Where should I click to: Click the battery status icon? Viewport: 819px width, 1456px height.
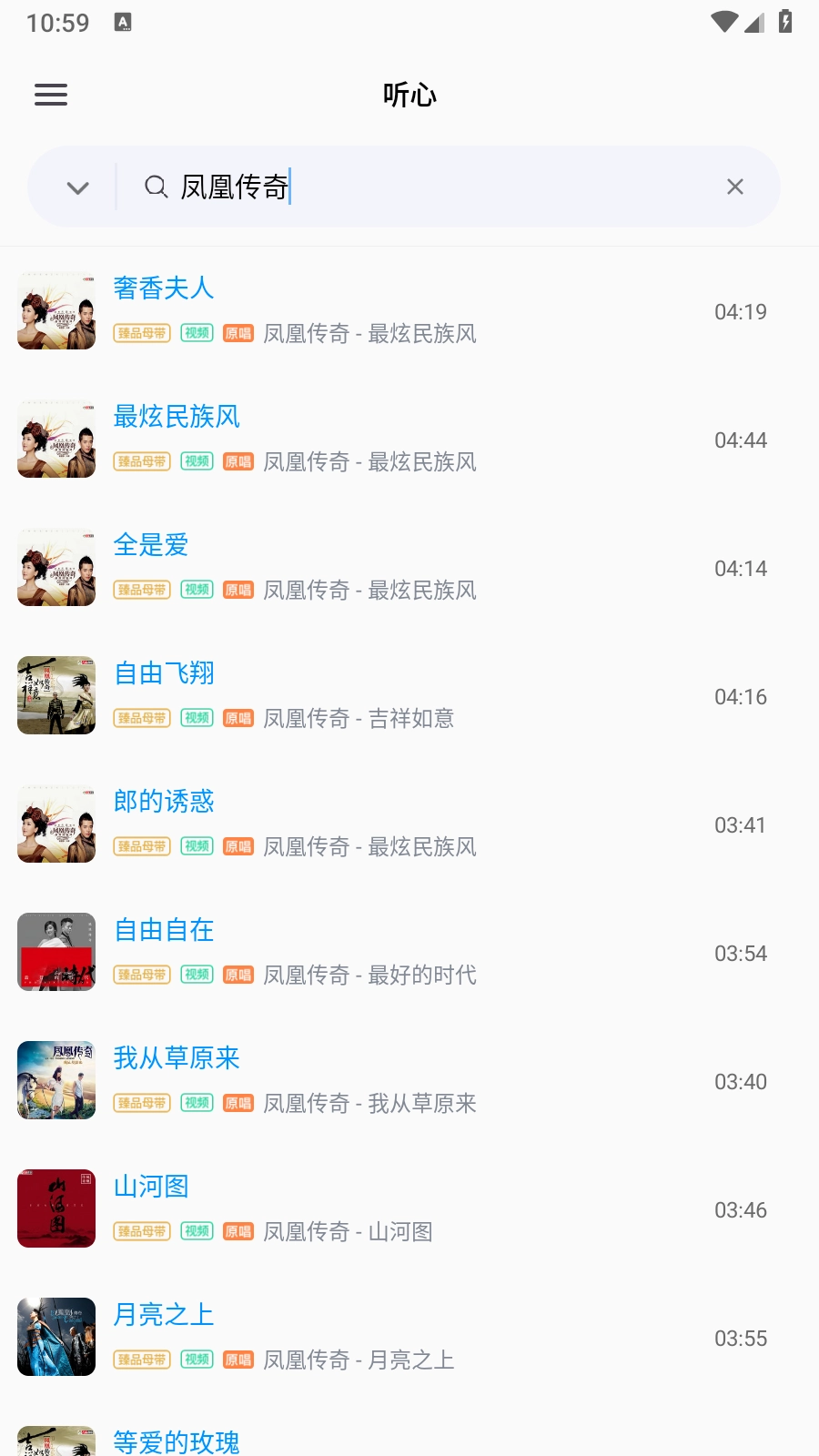click(x=786, y=22)
